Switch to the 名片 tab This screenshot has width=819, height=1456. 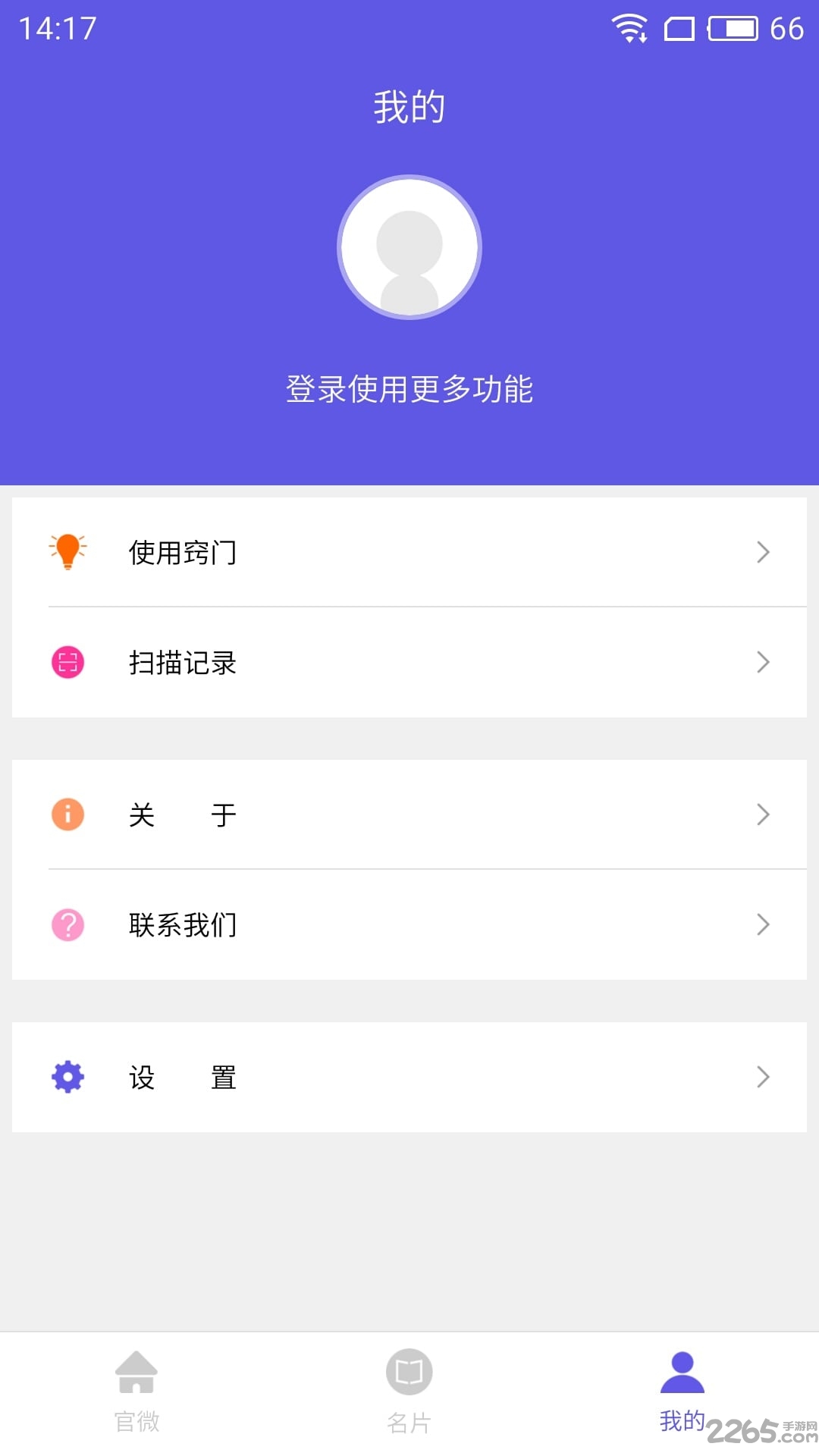point(409,1395)
